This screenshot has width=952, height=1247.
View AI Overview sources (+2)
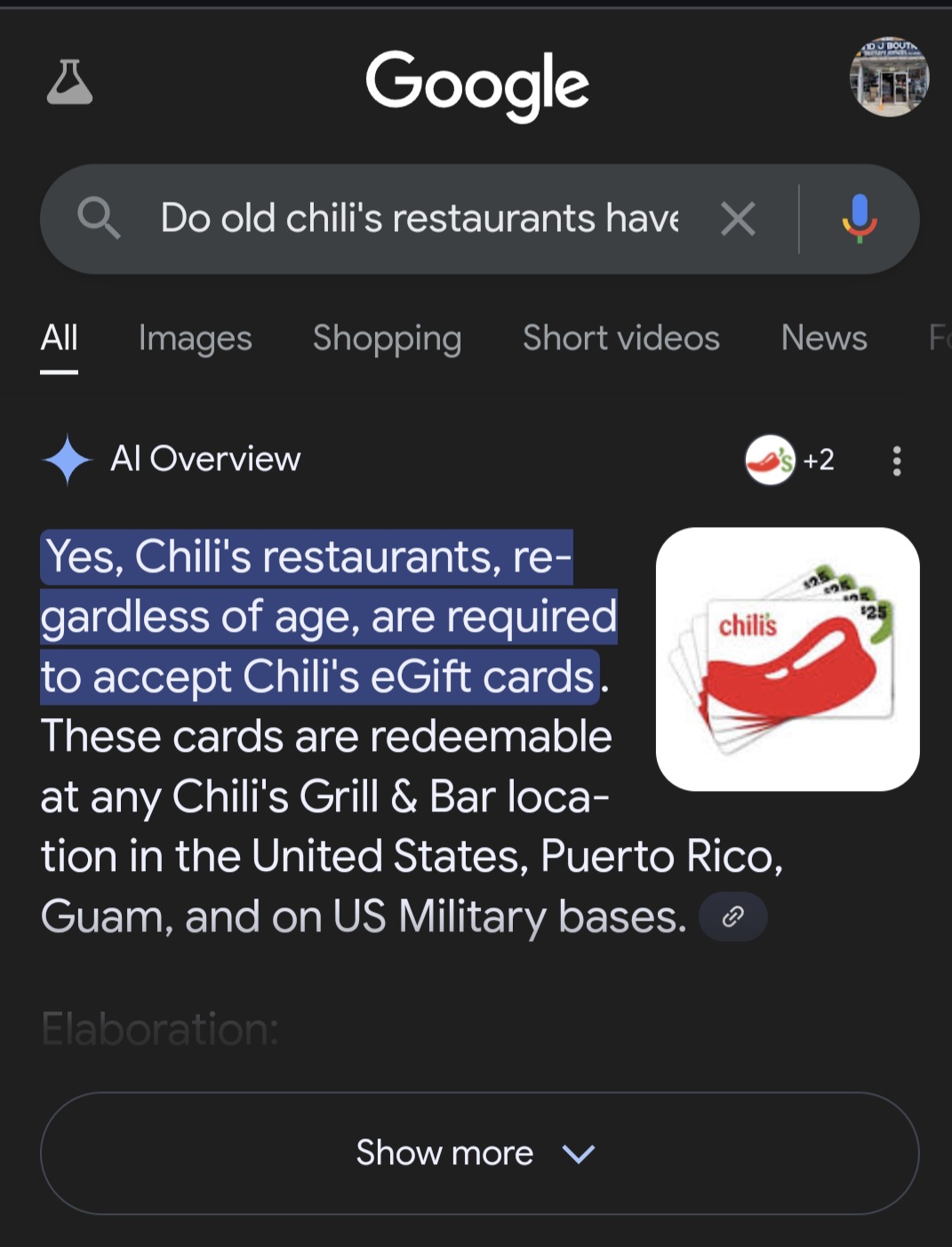[789, 460]
